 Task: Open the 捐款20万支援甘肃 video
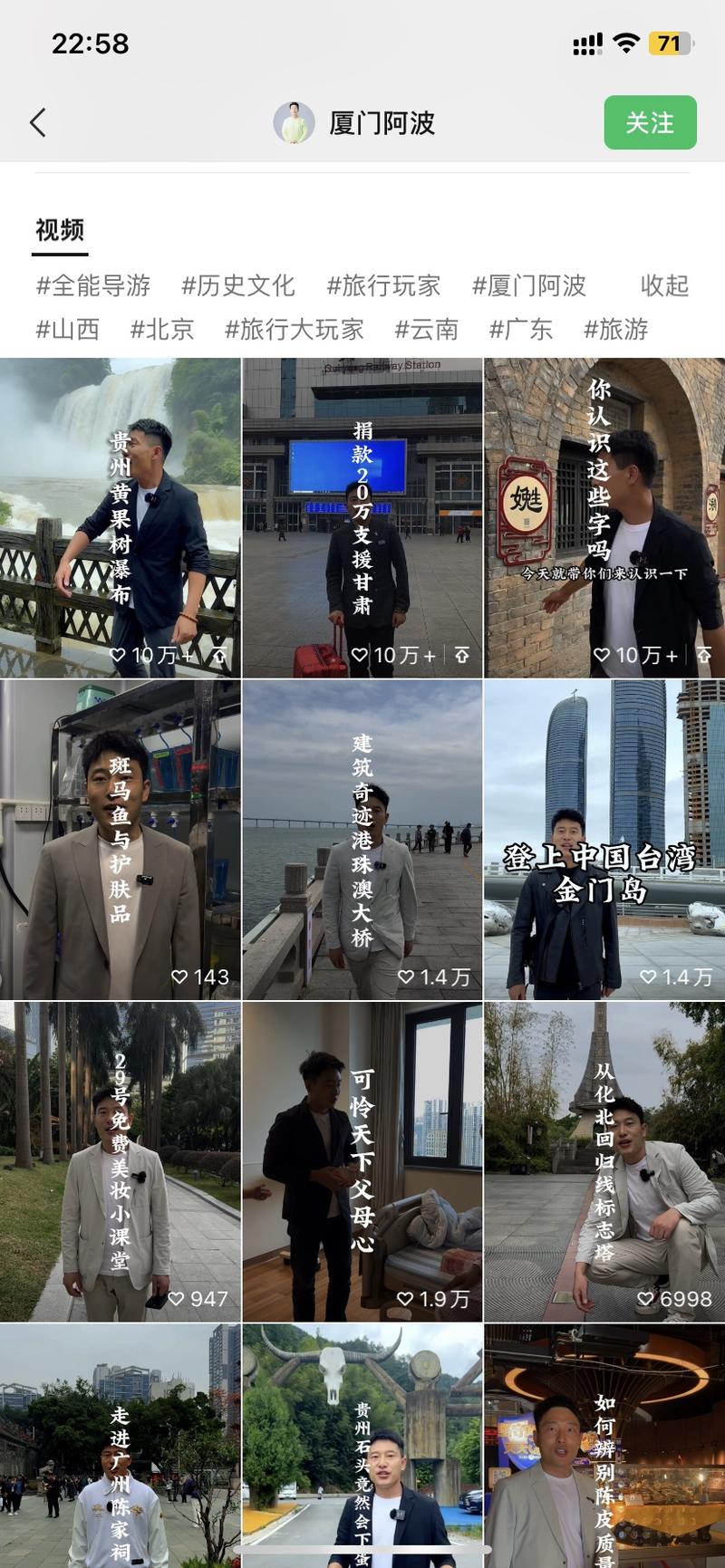pos(362,517)
